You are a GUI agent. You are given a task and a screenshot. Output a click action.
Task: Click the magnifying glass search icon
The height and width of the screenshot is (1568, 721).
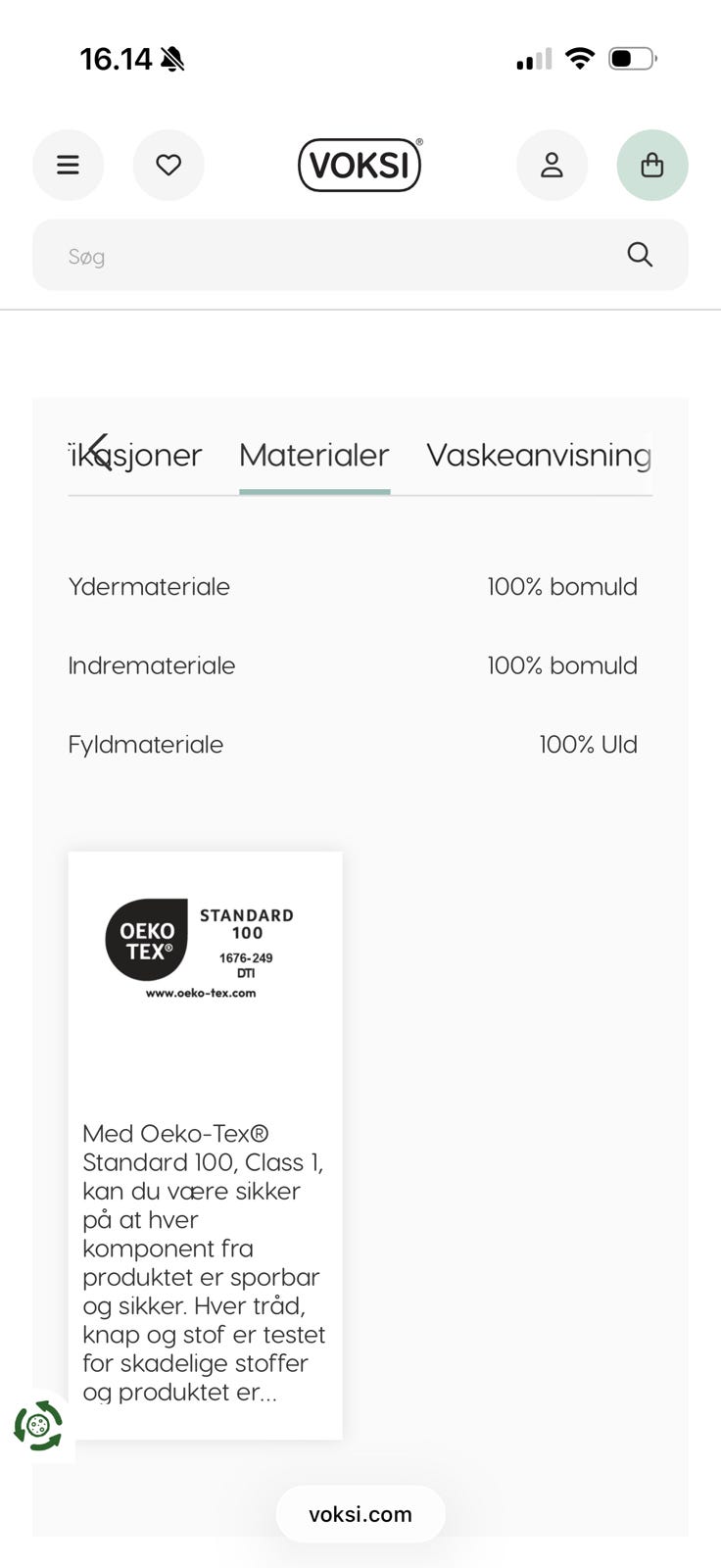click(639, 254)
